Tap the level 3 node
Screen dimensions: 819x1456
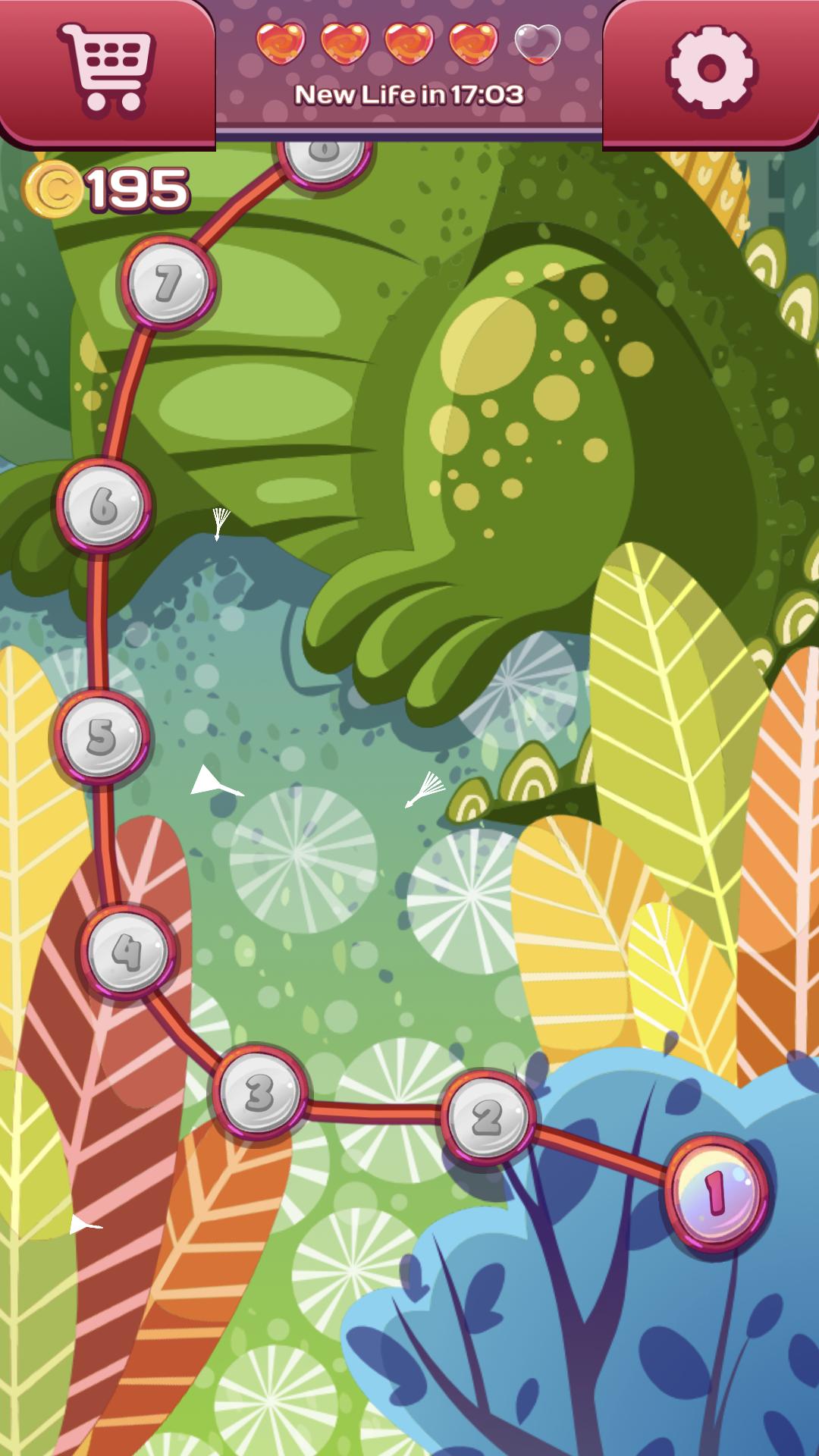tap(259, 1092)
